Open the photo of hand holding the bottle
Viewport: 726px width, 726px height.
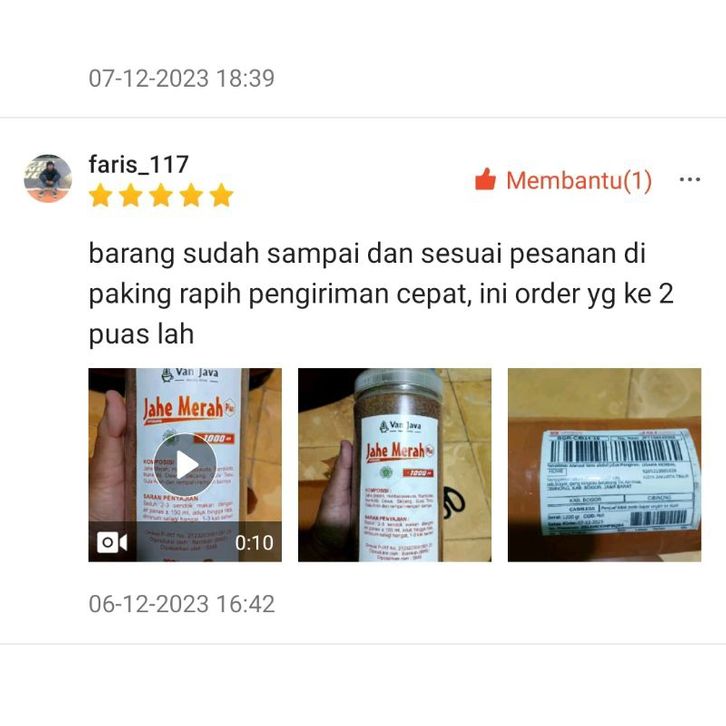point(394,464)
